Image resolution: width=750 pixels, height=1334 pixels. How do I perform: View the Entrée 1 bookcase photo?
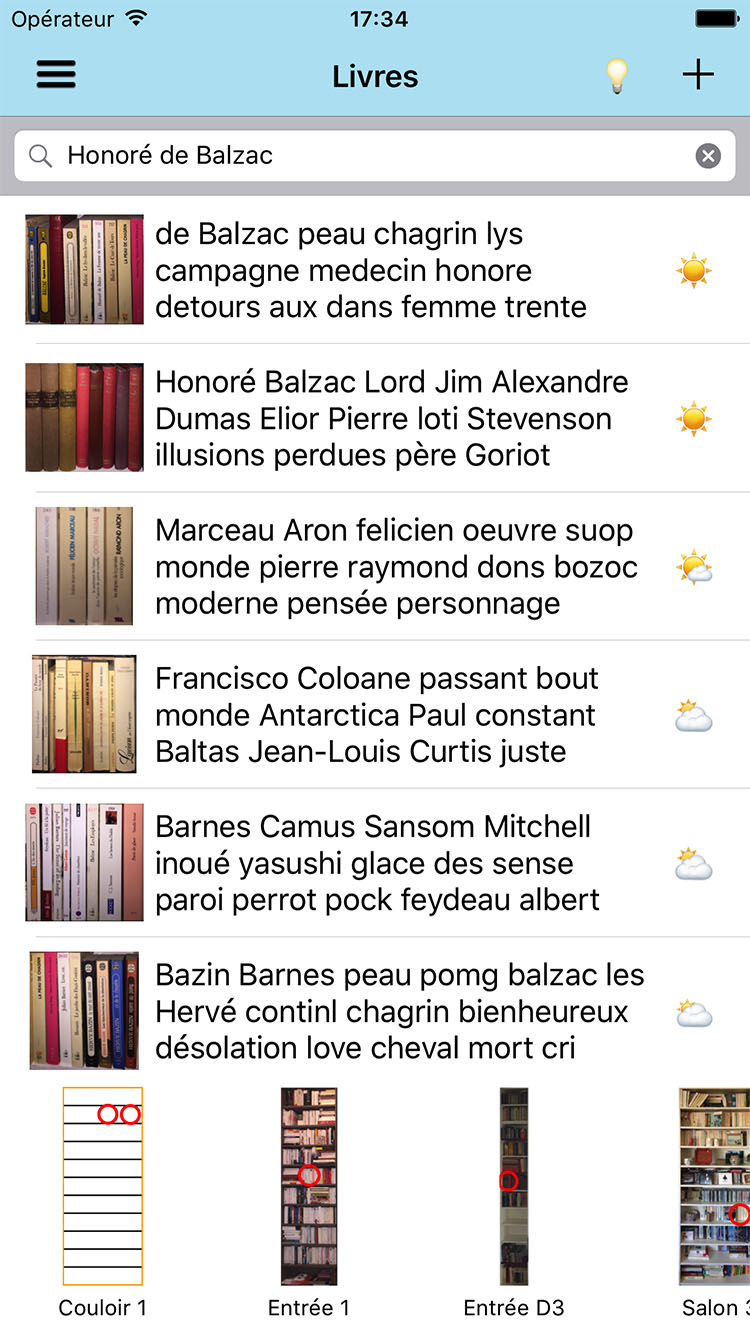310,1186
